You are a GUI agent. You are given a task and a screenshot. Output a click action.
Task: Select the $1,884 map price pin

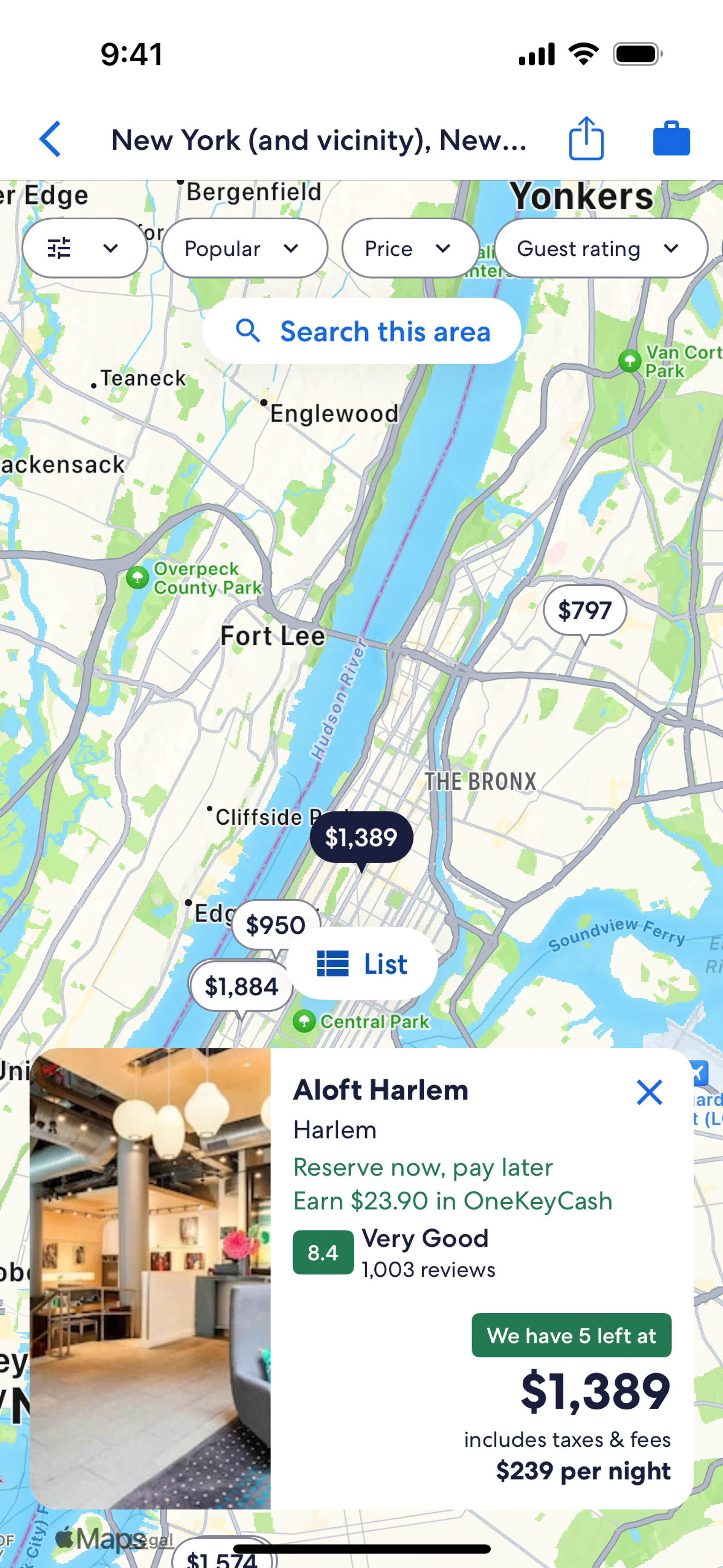pos(241,986)
